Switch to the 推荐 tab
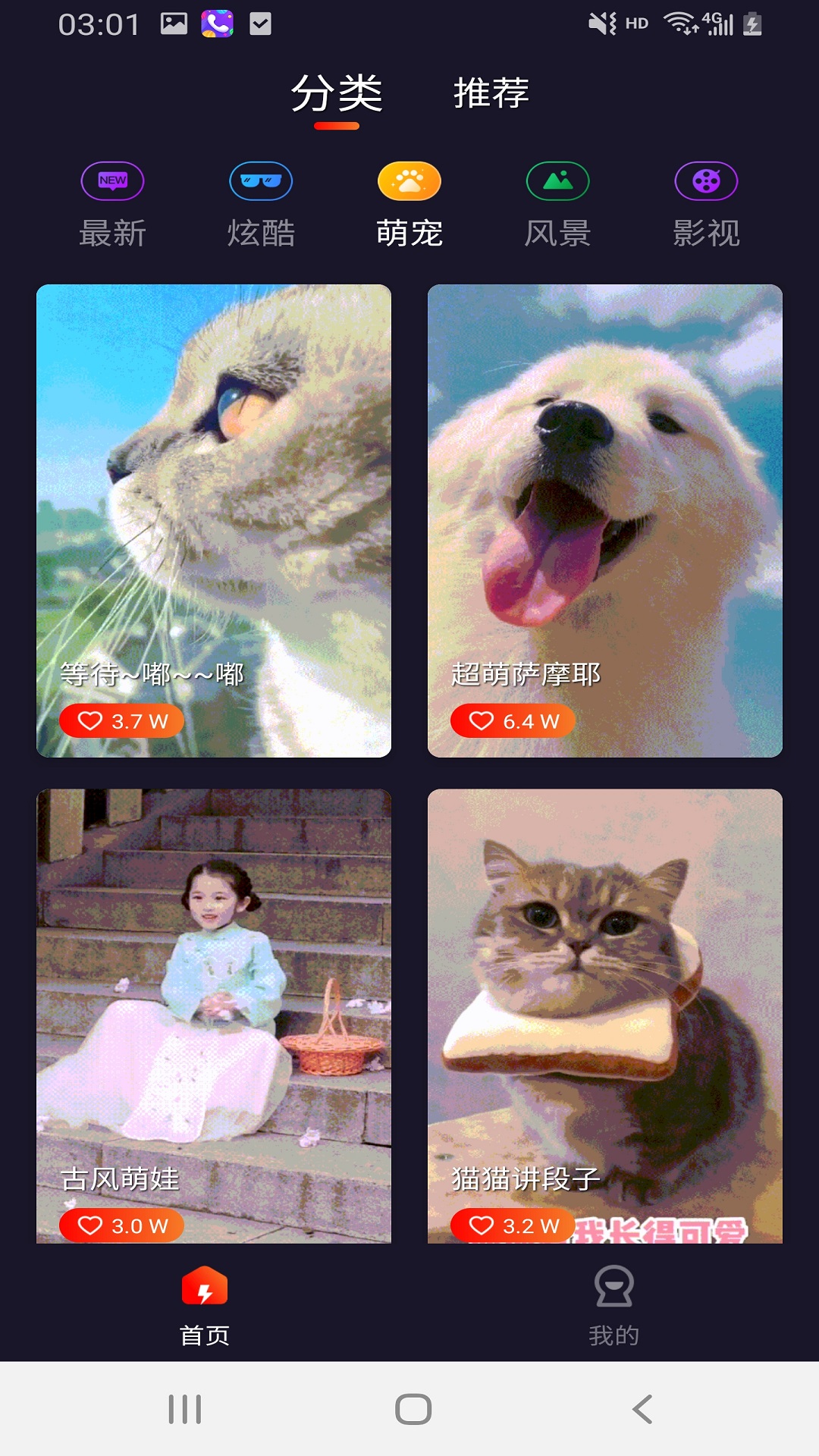The image size is (819, 1456). (491, 93)
